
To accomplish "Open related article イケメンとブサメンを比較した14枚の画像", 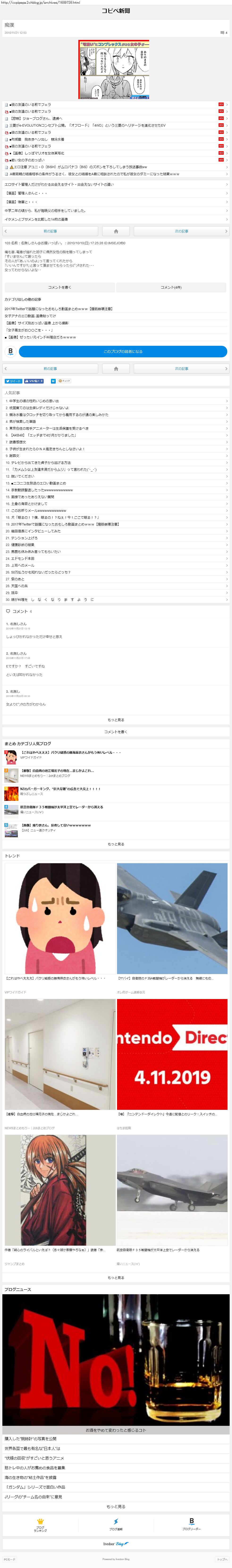I will [x=37, y=219].
